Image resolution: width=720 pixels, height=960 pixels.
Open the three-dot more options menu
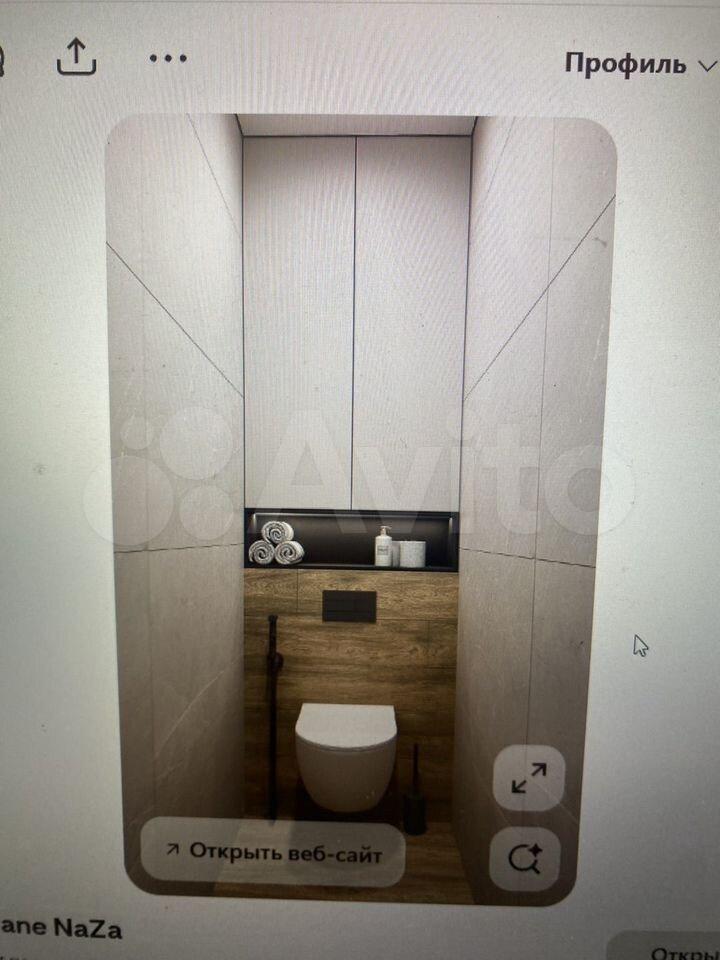tap(168, 58)
